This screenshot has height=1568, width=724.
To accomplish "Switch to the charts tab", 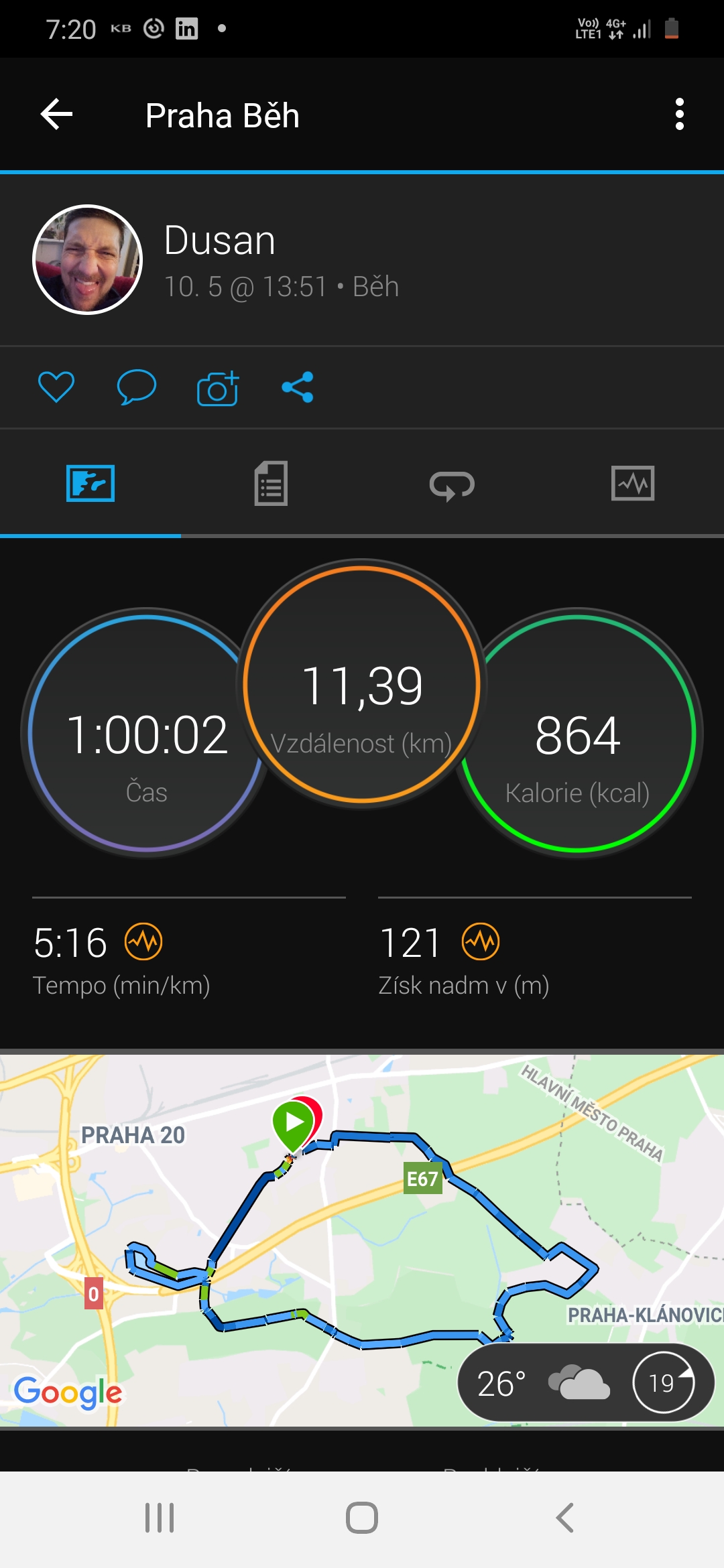I will (x=633, y=483).
